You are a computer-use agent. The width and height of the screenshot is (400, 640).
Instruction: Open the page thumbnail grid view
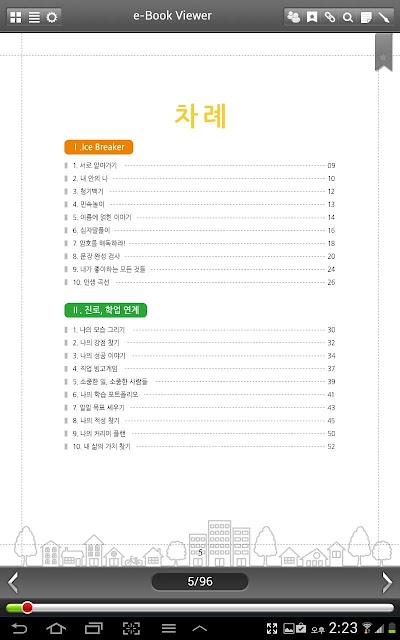pos(16,17)
